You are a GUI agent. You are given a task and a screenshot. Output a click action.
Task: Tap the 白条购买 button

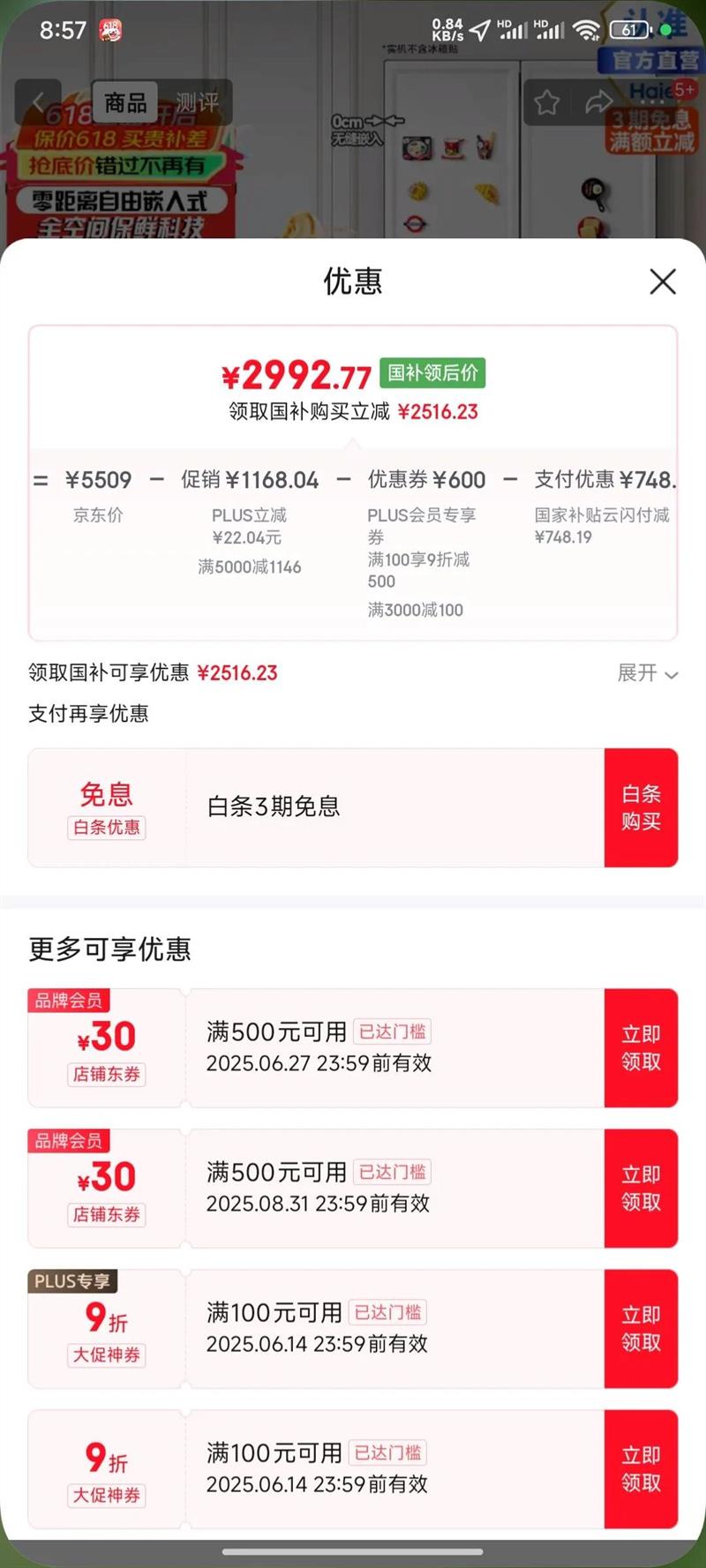click(641, 807)
